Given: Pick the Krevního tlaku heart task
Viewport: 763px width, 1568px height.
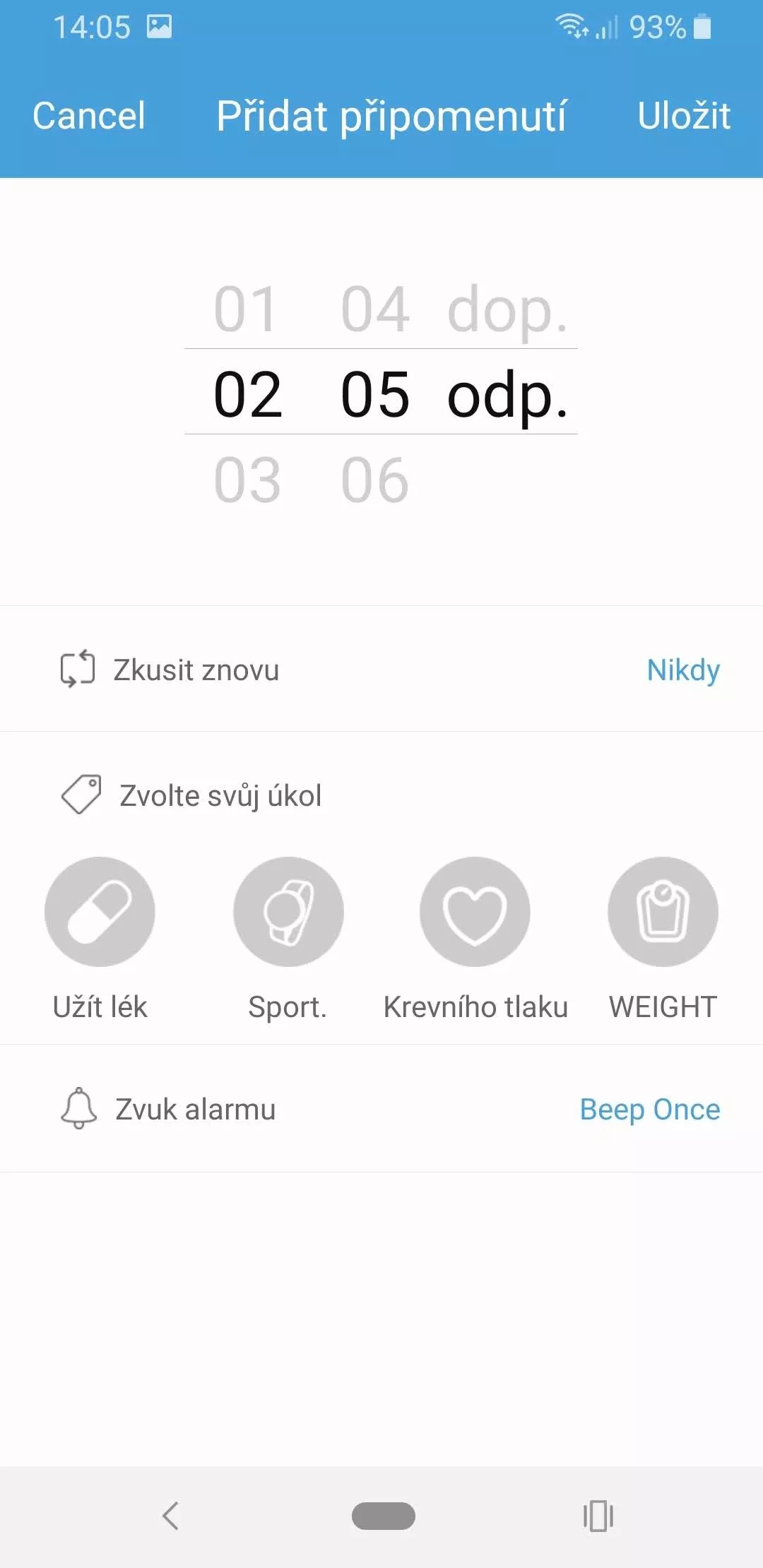Looking at the screenshot, I should [x=475, y=912].
